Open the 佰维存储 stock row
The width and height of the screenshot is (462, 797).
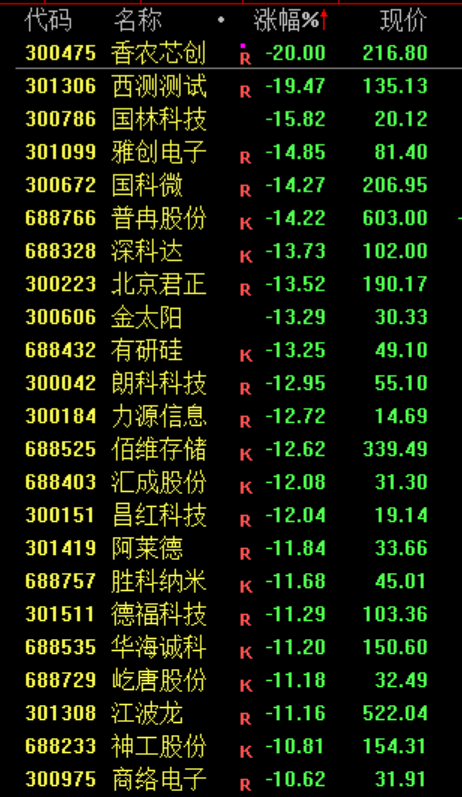click(231, 449)
